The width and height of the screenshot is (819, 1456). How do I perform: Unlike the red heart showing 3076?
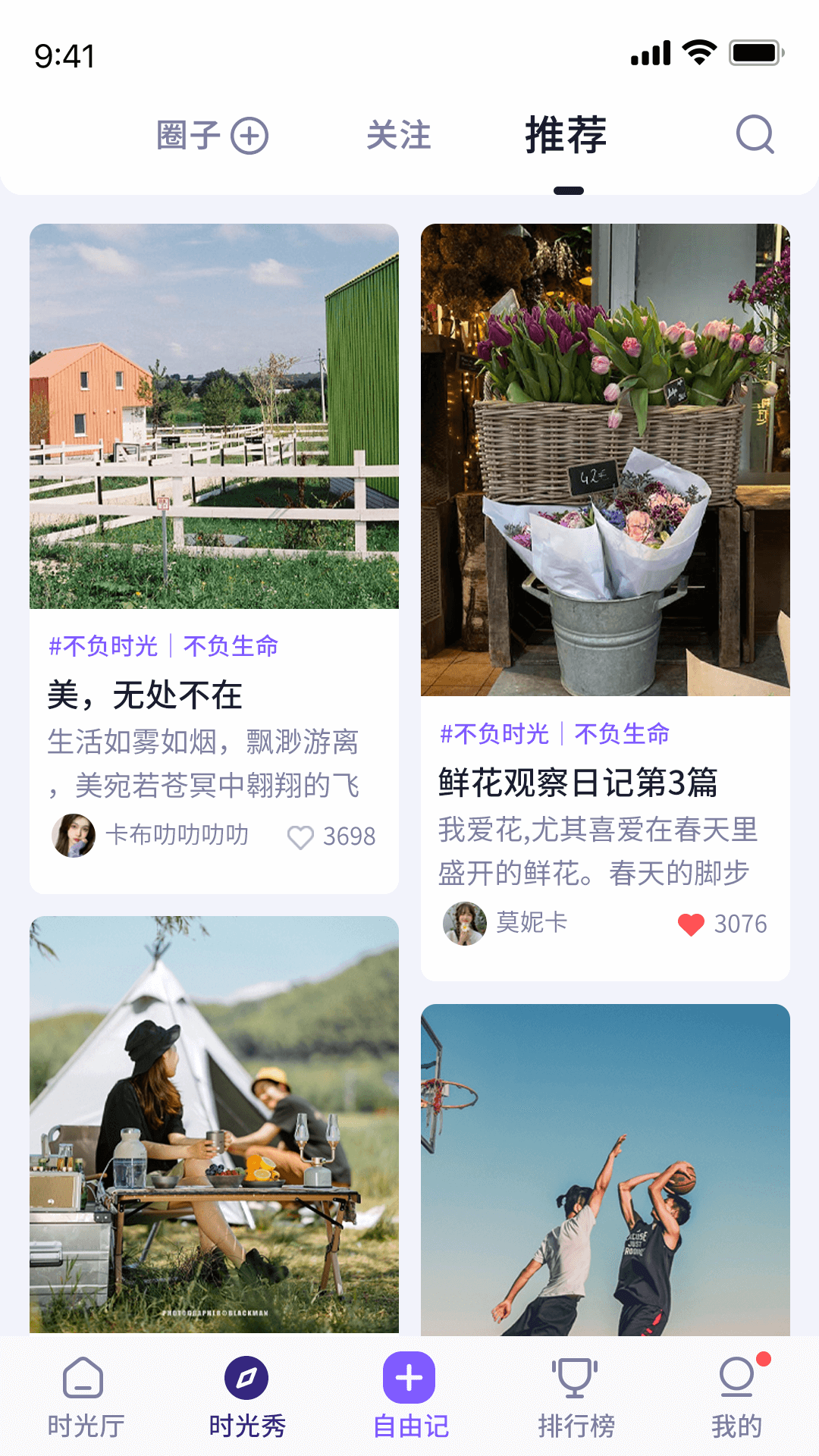(x=691, y=924)
